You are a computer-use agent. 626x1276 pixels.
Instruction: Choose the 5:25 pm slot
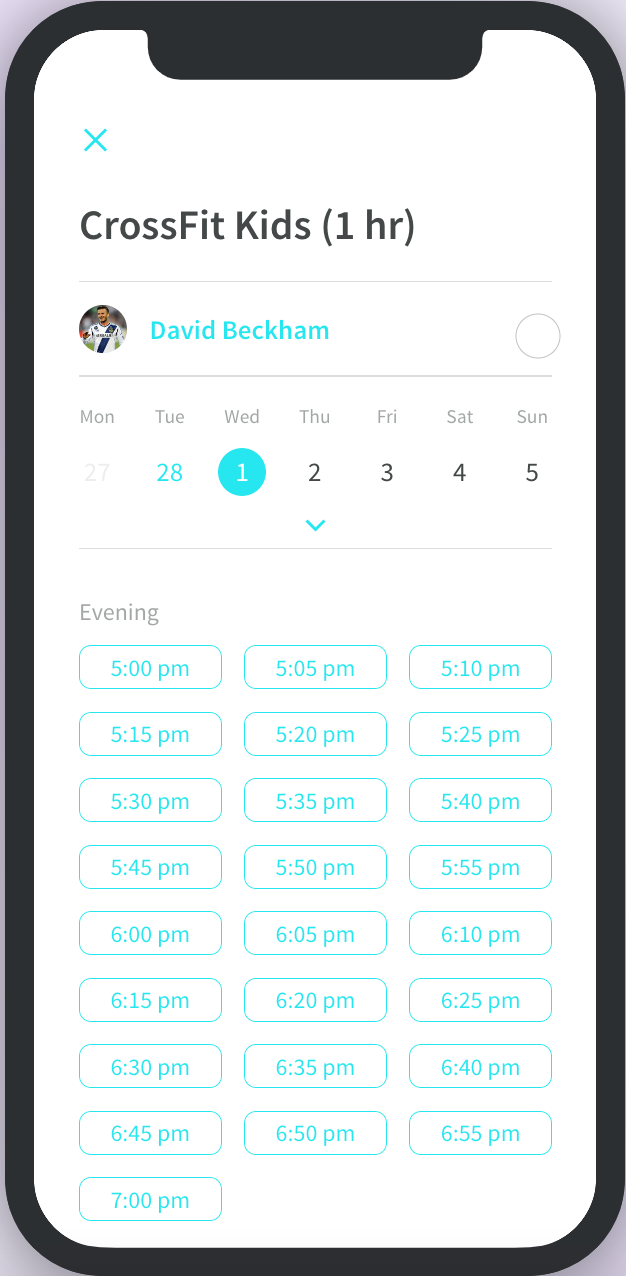[480, 734]
